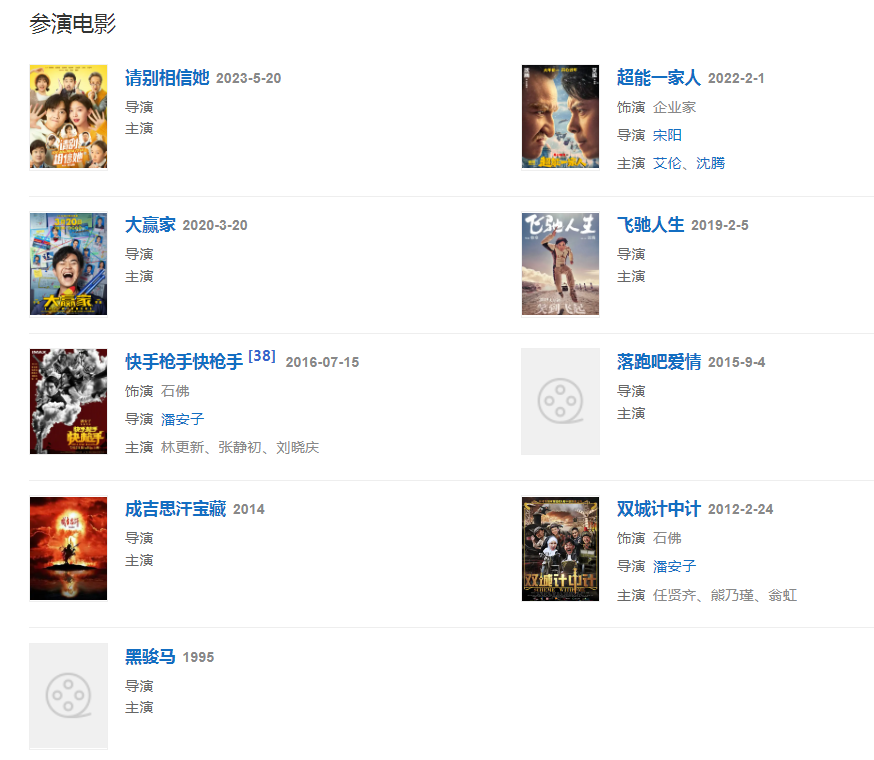Open director 潘安子 under 快手枪手快枪手
The height and width of the screenshot is (760, 874).
(x=182, y=419)
